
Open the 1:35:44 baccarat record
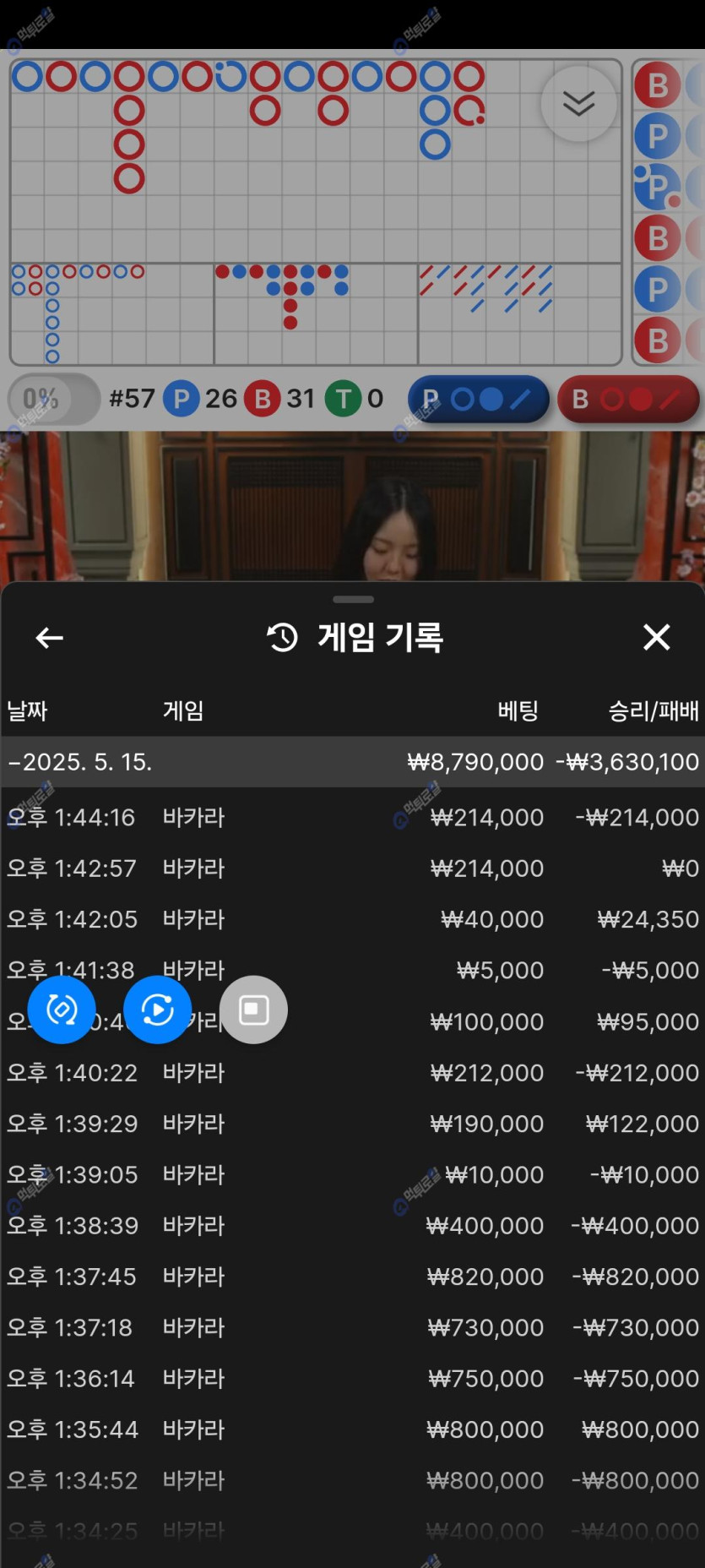[352, 1429]
